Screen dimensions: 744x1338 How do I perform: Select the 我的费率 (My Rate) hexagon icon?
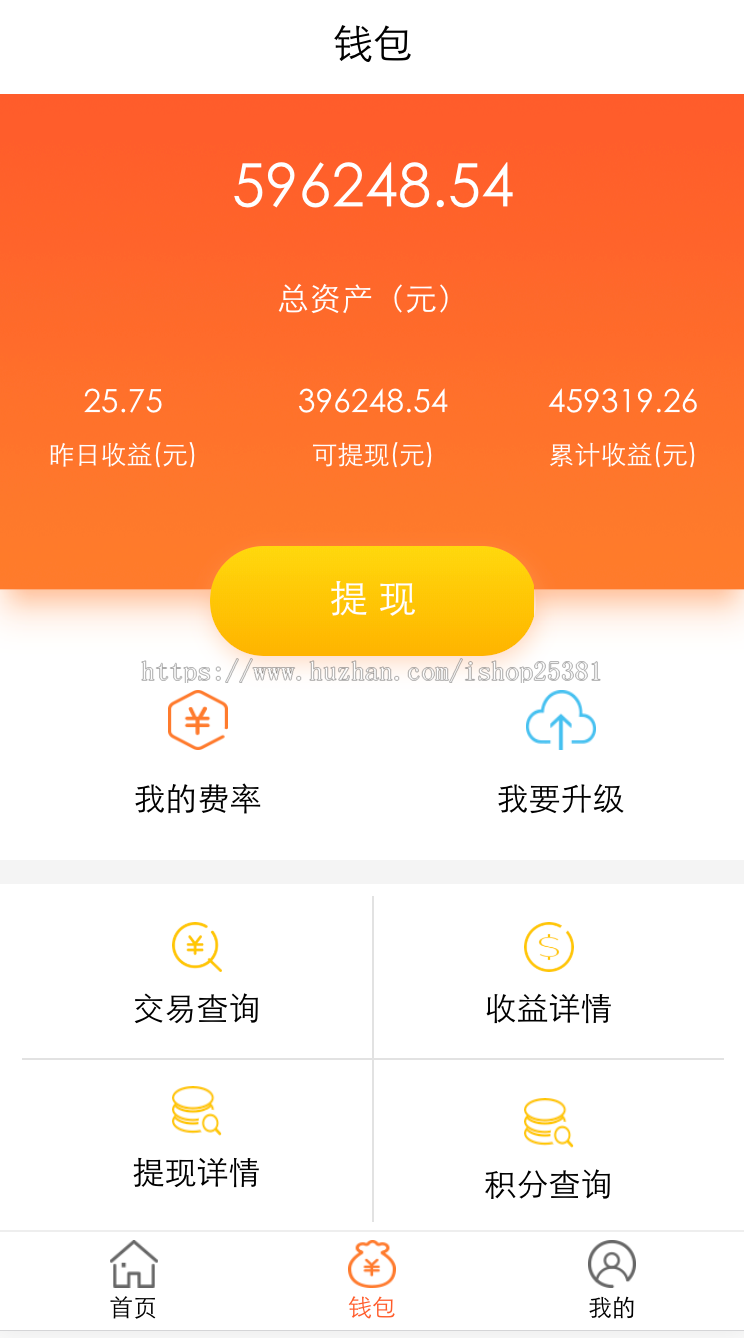tap(196, 719)
